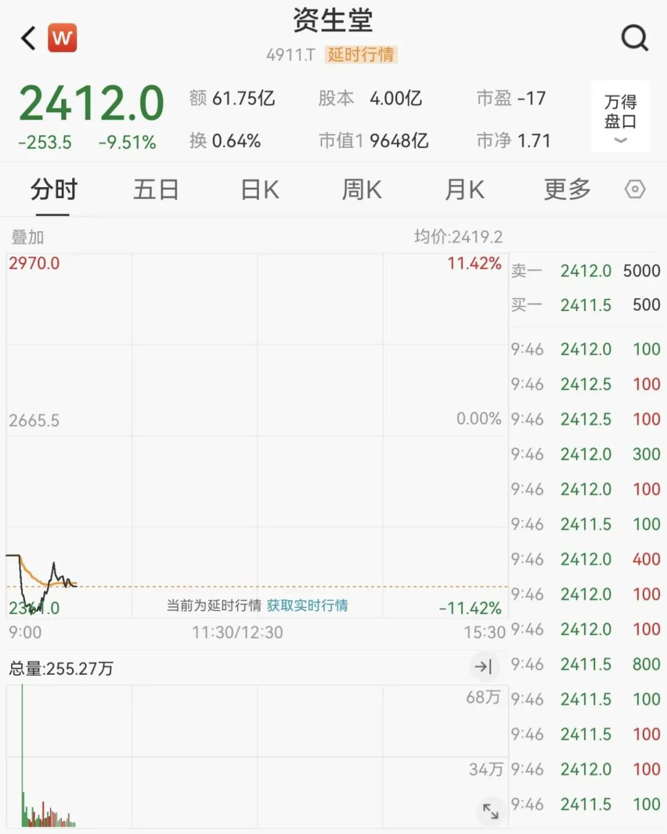Open chart settings hexagon icon
Image resolution: width=667 pixels, height=834 pixels.
tap(634, 189)
